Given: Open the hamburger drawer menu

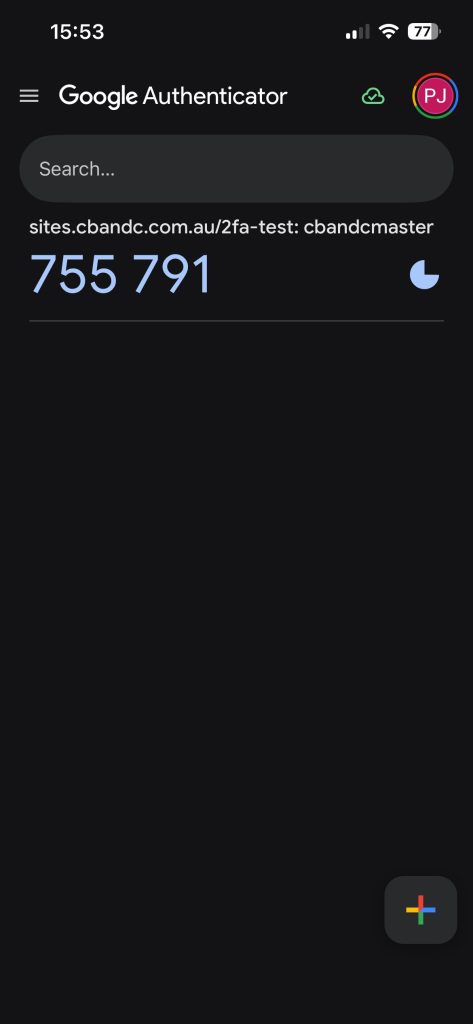Looking at the screenshot, I should (x=29, y=96).
